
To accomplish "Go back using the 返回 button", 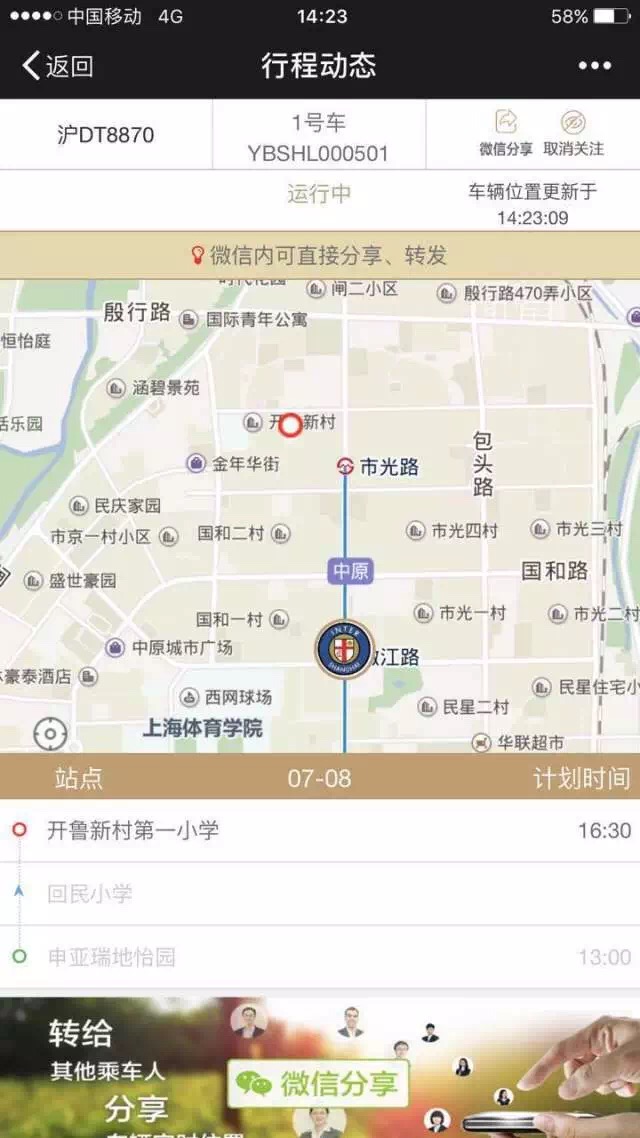I will tap(58, 66).
